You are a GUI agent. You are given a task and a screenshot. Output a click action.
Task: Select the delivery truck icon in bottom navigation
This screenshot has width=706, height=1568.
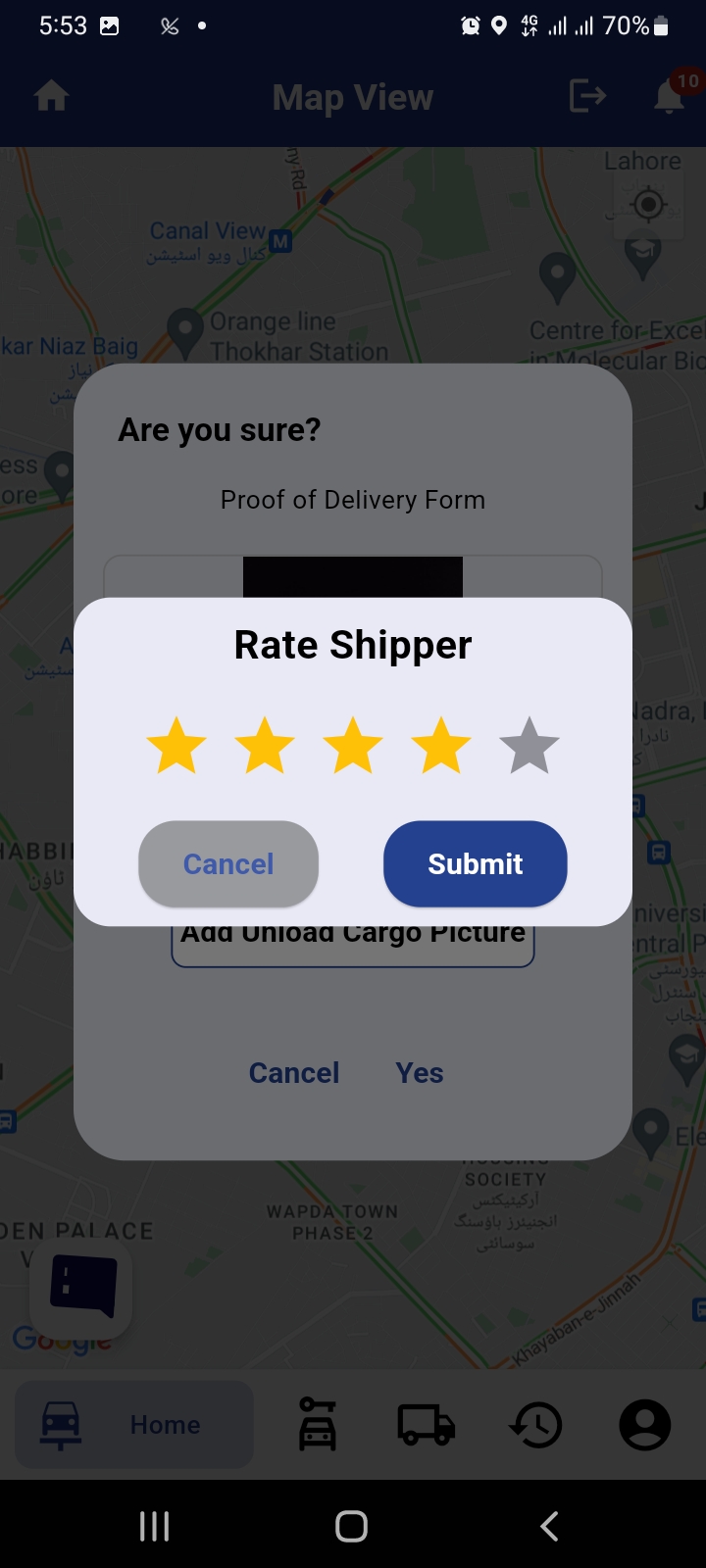coord(426,1425)
